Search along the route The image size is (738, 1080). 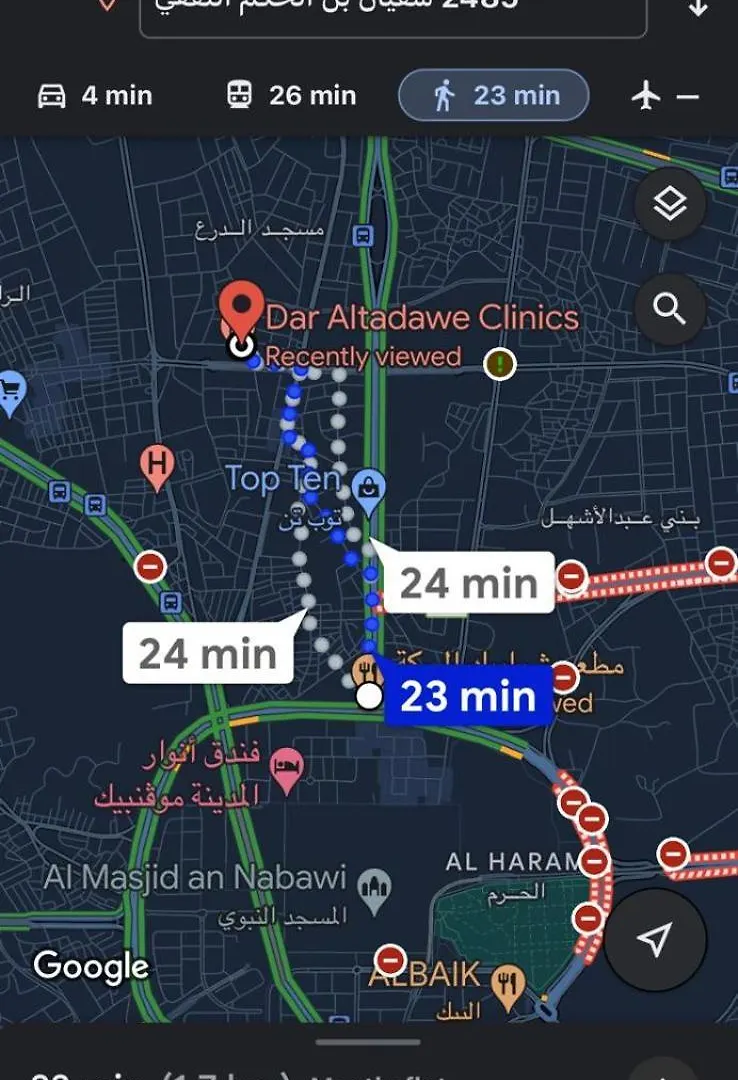coord(670,308)
